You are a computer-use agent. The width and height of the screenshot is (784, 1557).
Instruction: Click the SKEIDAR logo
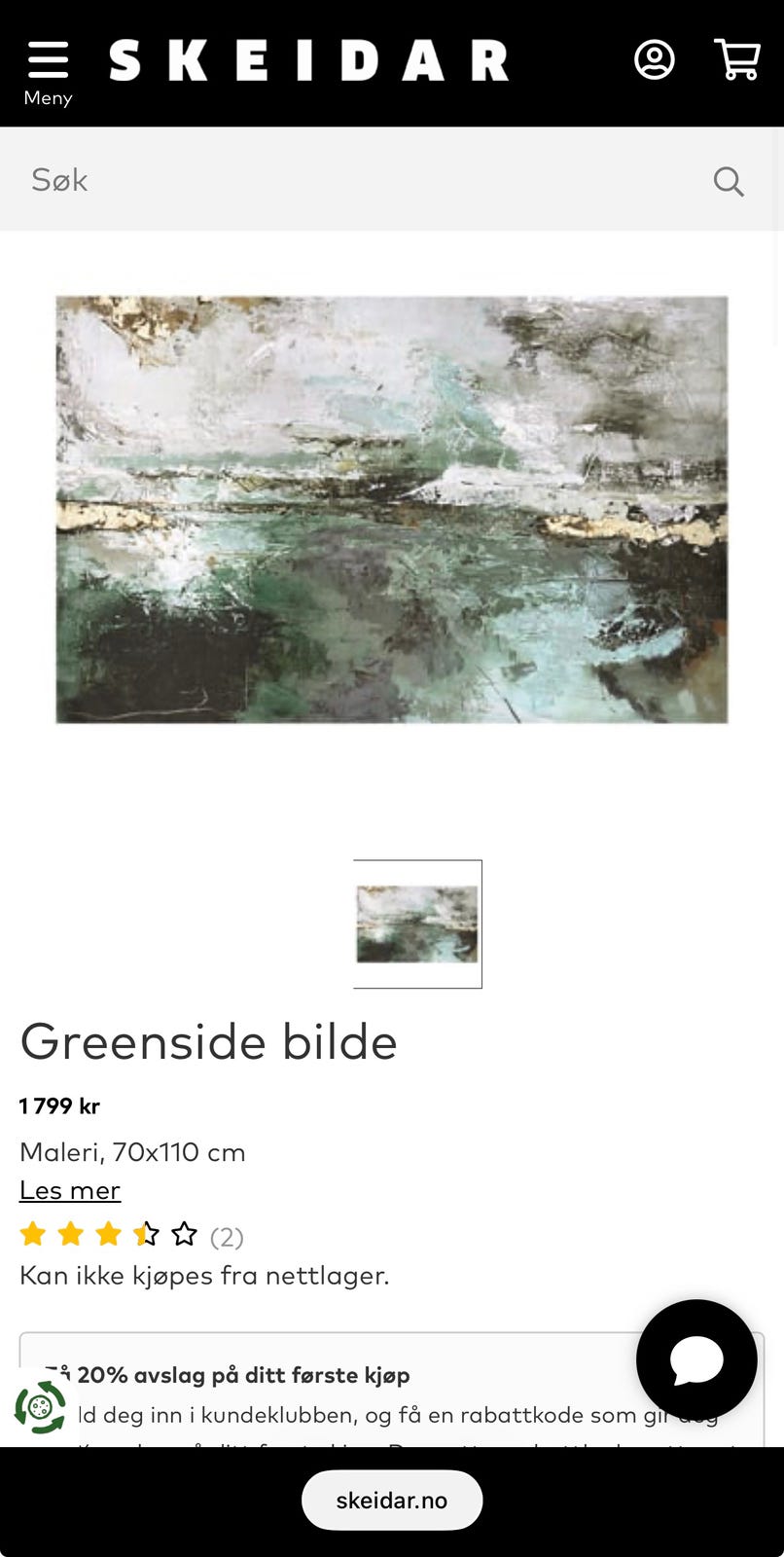(x=309, y=58)
